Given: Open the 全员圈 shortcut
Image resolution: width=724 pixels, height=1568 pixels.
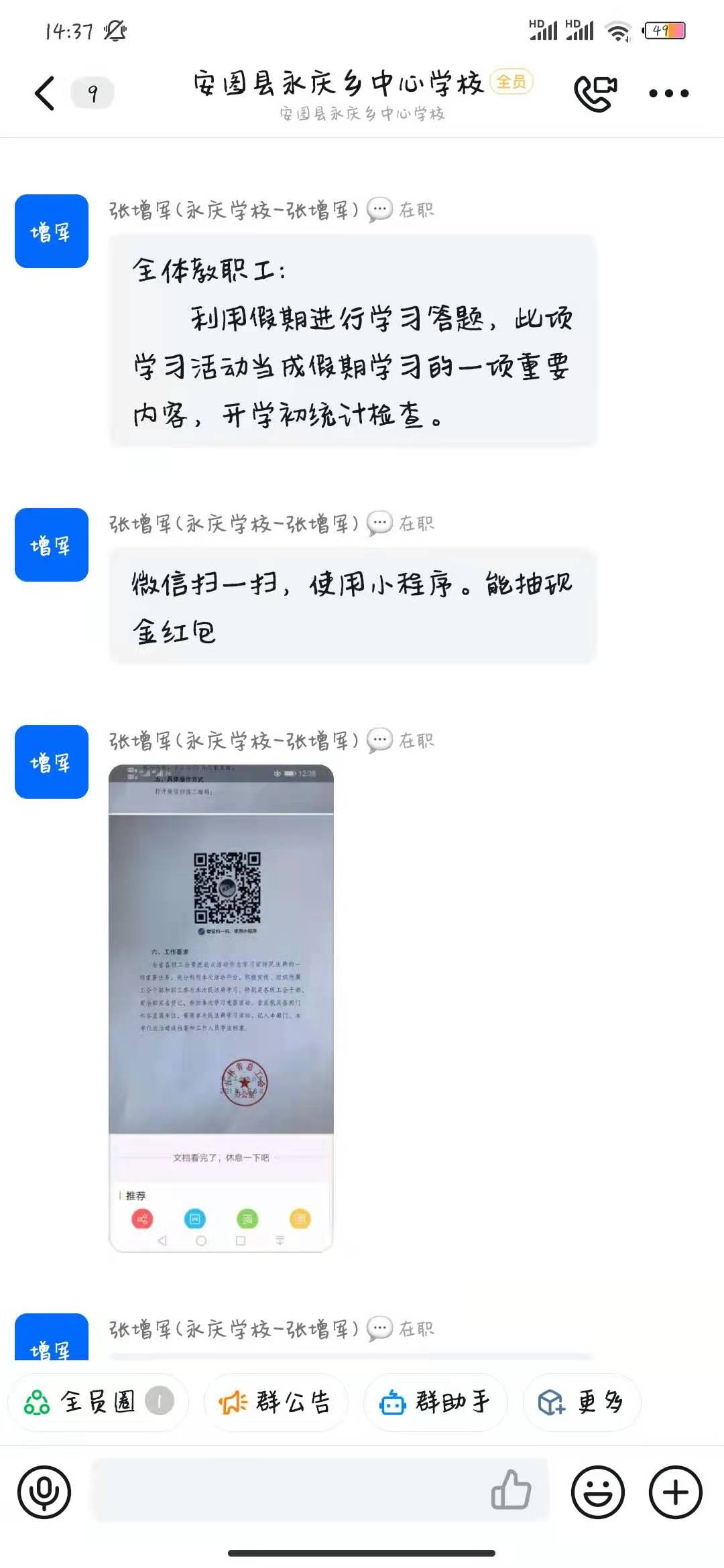Looking at the screenshot, I should 97,1401.
